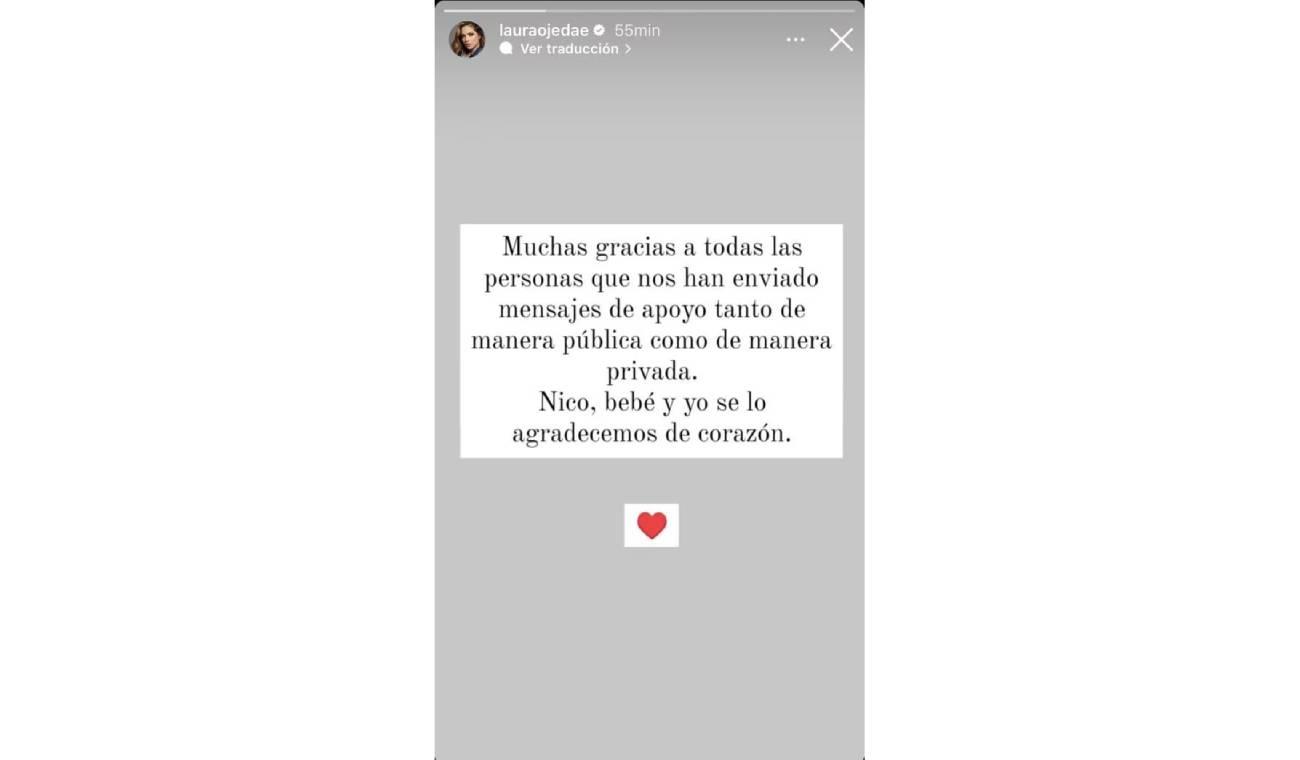This screenshot has height=760, width=1300.
Task: Open the lauraojedae username
Action: (x=543, y=30)
